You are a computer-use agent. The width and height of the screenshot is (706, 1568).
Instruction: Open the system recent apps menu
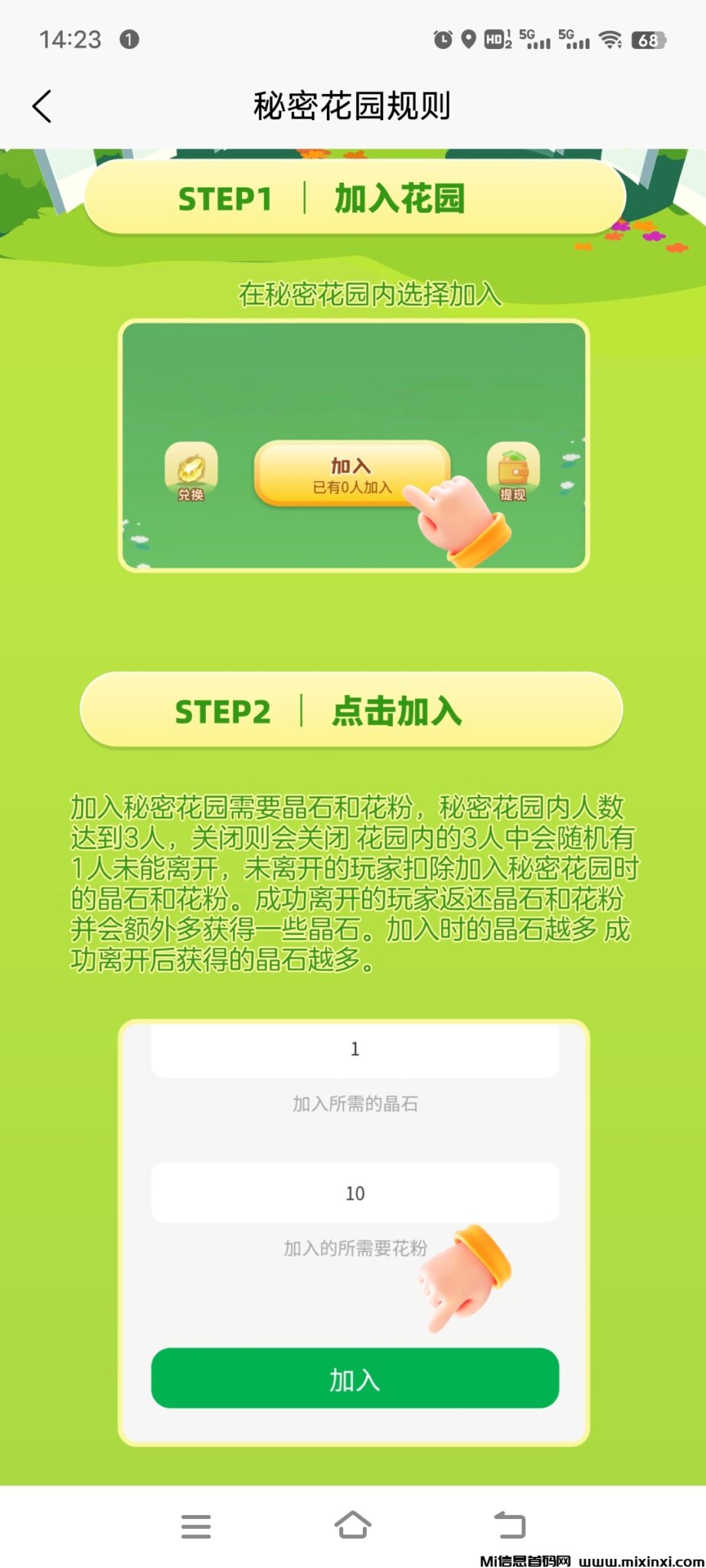(196, 1526)
